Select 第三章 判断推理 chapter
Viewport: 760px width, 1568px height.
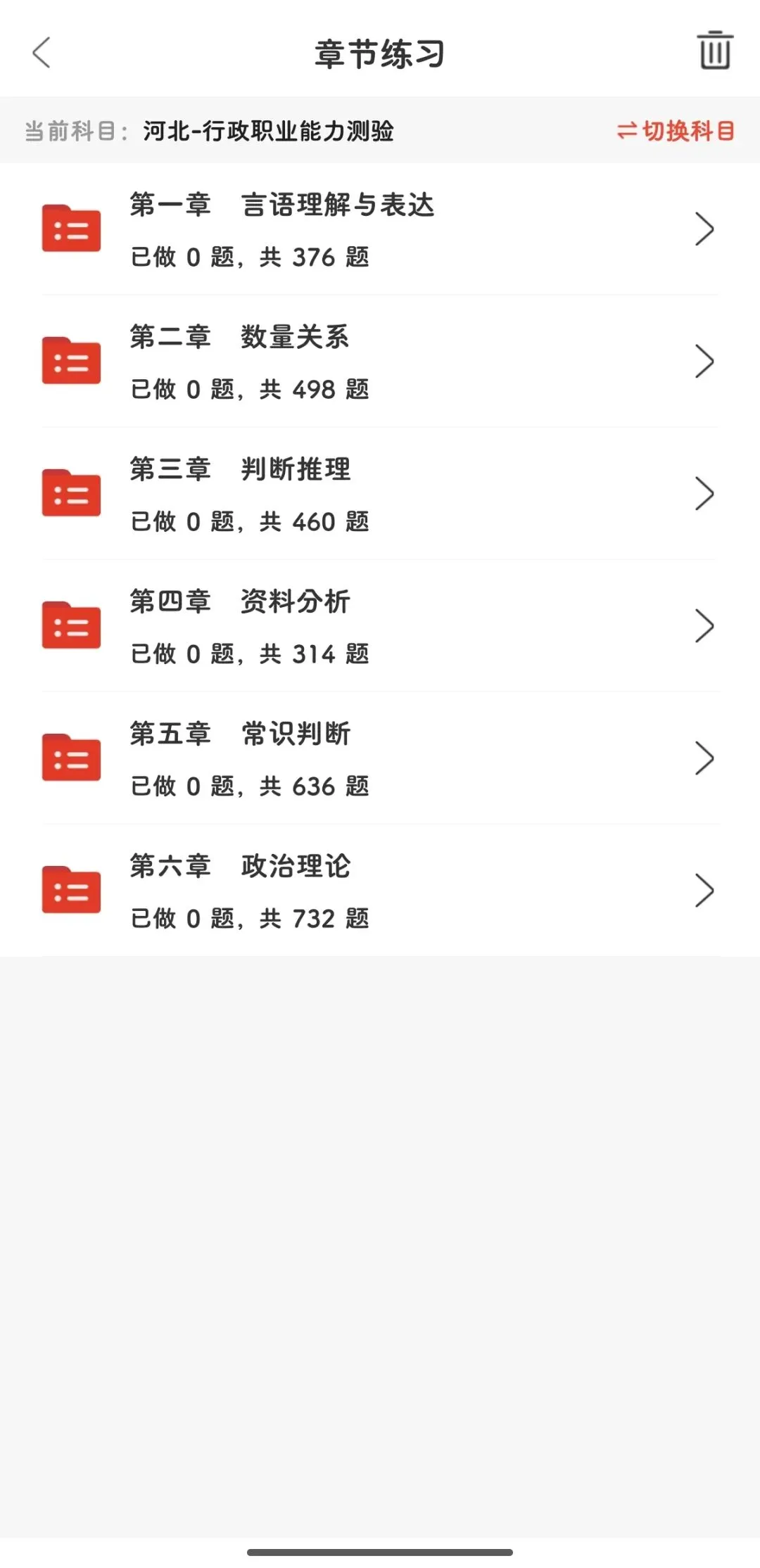[x=380, y=494]
